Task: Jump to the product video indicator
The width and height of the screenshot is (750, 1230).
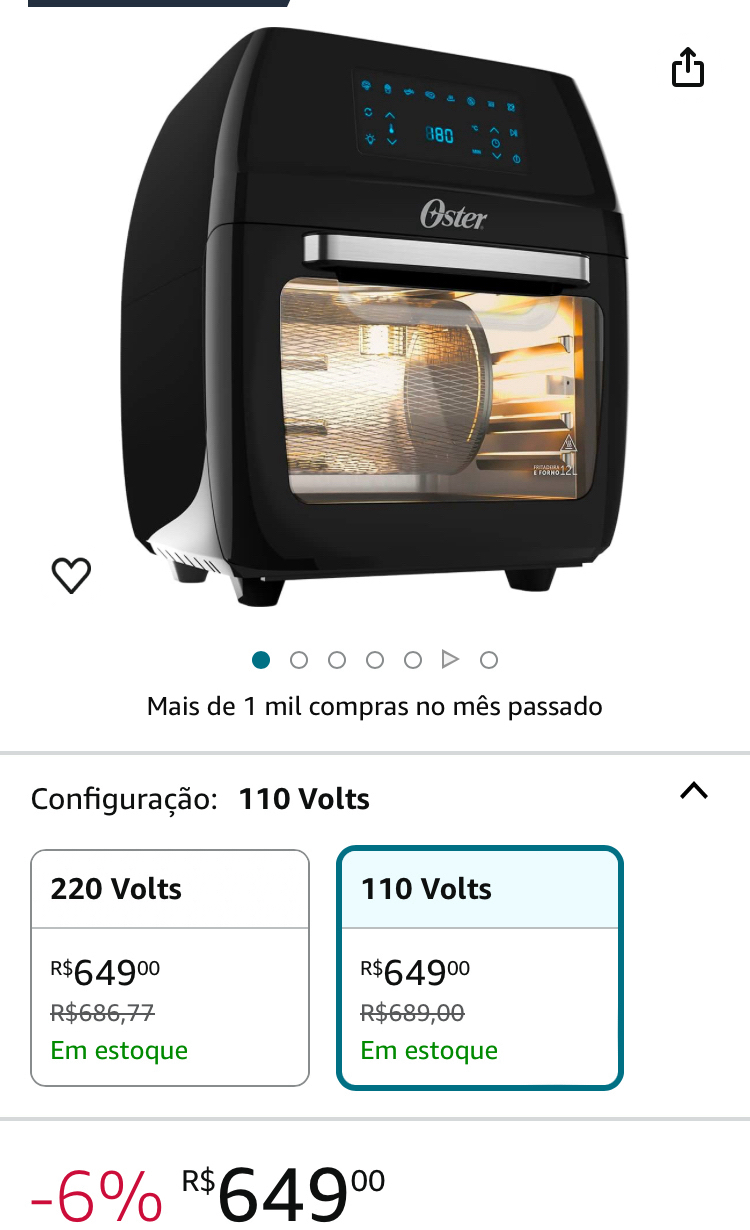Action: click(450, 659)
